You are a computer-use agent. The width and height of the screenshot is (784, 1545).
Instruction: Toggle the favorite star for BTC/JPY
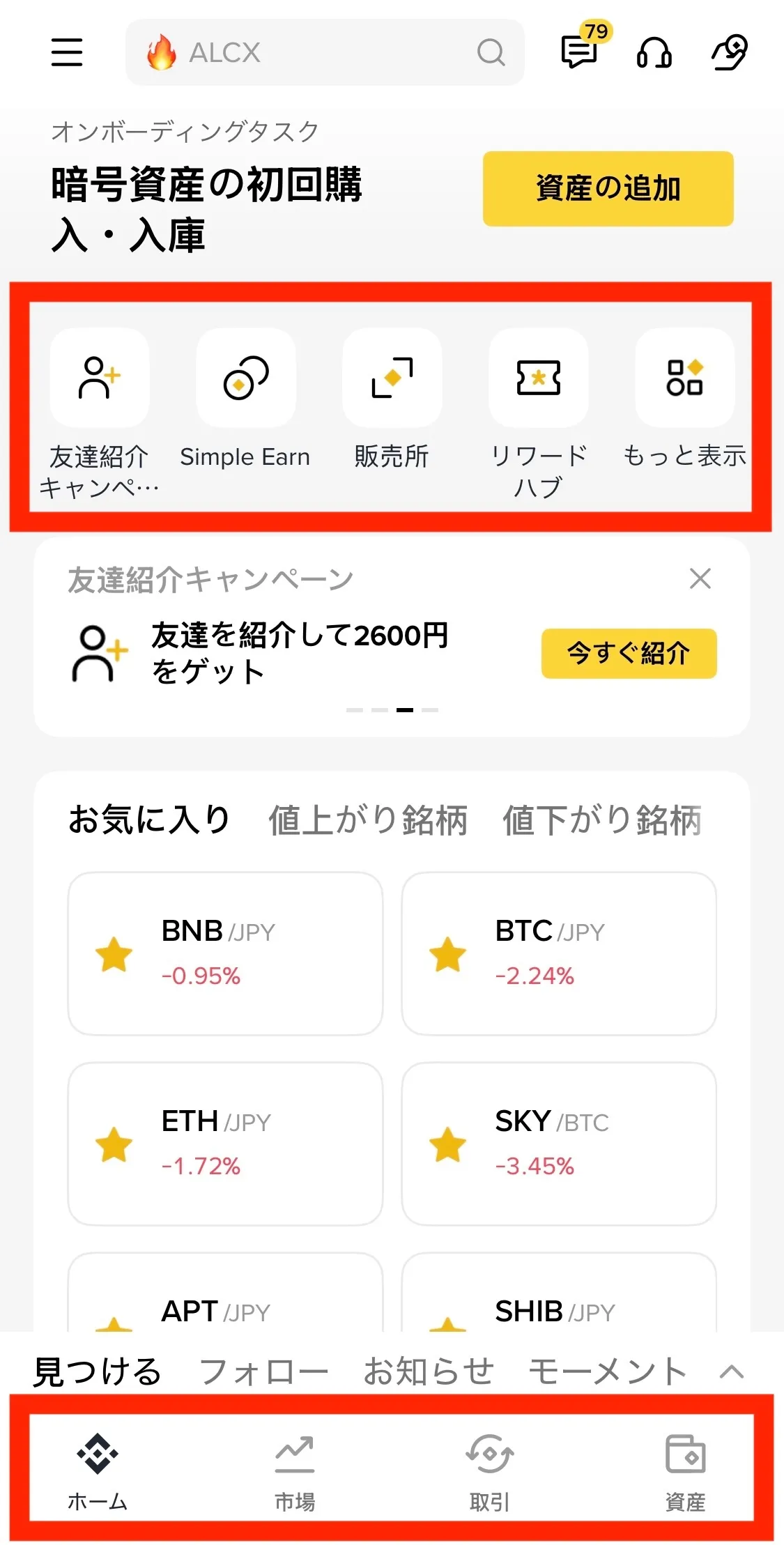click(449, 955)
